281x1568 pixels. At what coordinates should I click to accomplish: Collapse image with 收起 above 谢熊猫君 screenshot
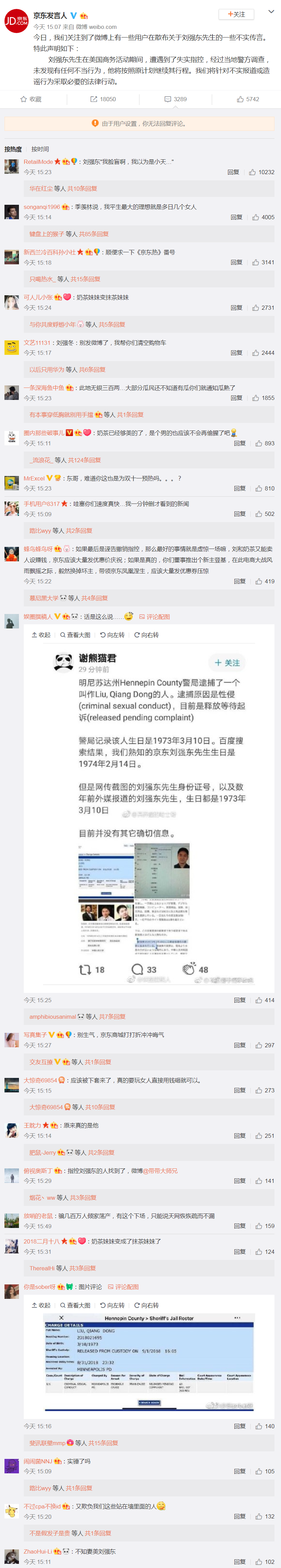coord(41,635)
